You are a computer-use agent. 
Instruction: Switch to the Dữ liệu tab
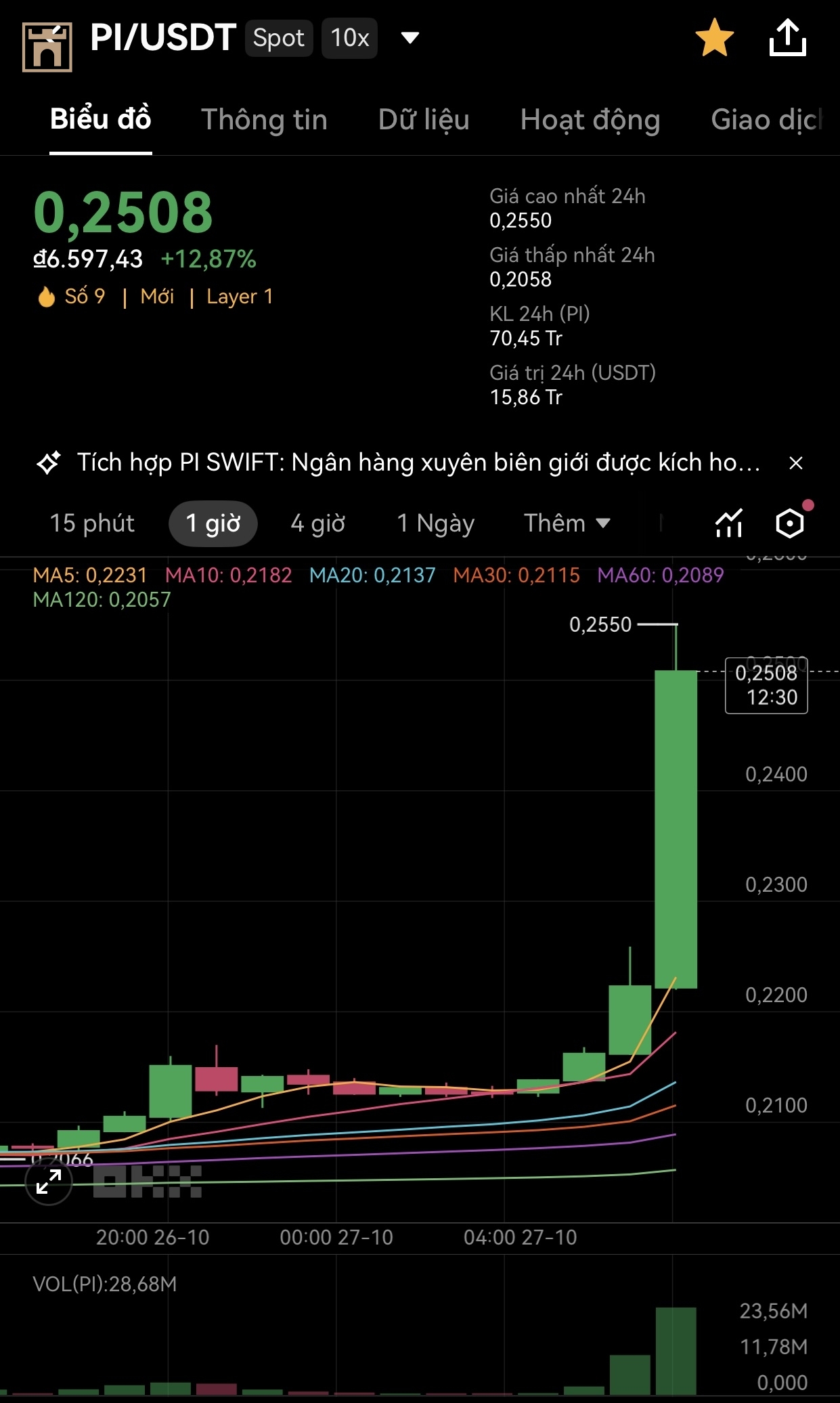tap(424, 120)
